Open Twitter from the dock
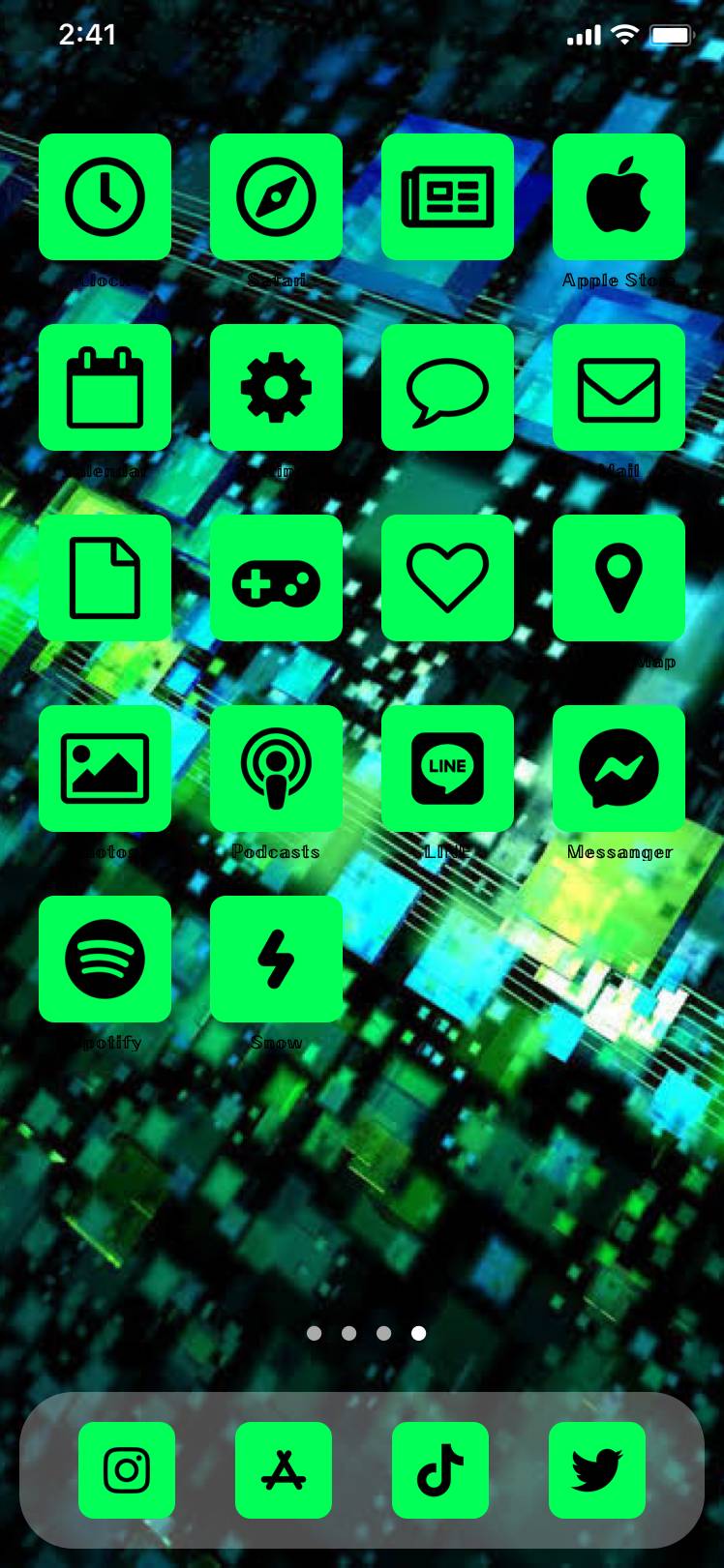This screenshot has height=1568, width=724. point(597,1470)
